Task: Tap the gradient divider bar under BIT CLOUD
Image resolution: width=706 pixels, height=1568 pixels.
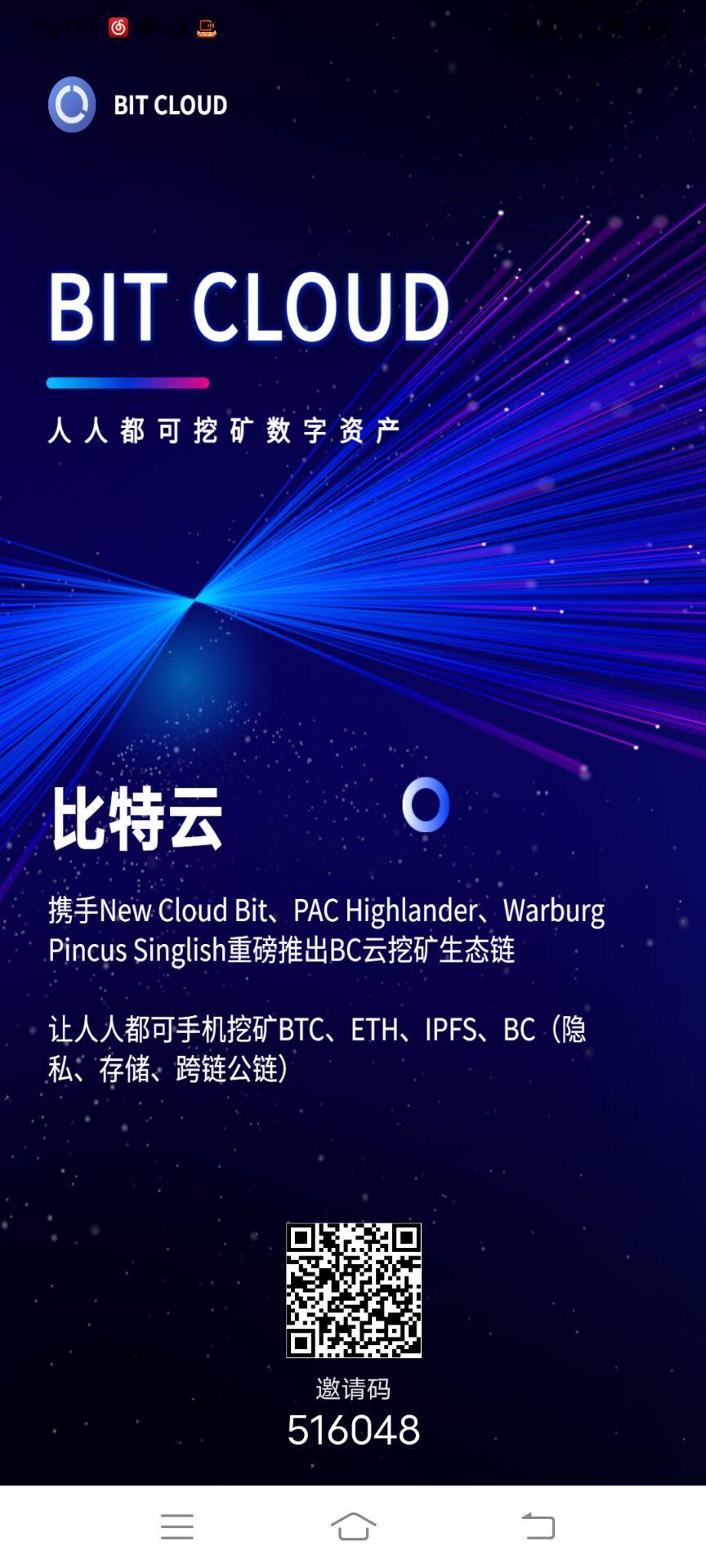Action: (x=128, y=382)
